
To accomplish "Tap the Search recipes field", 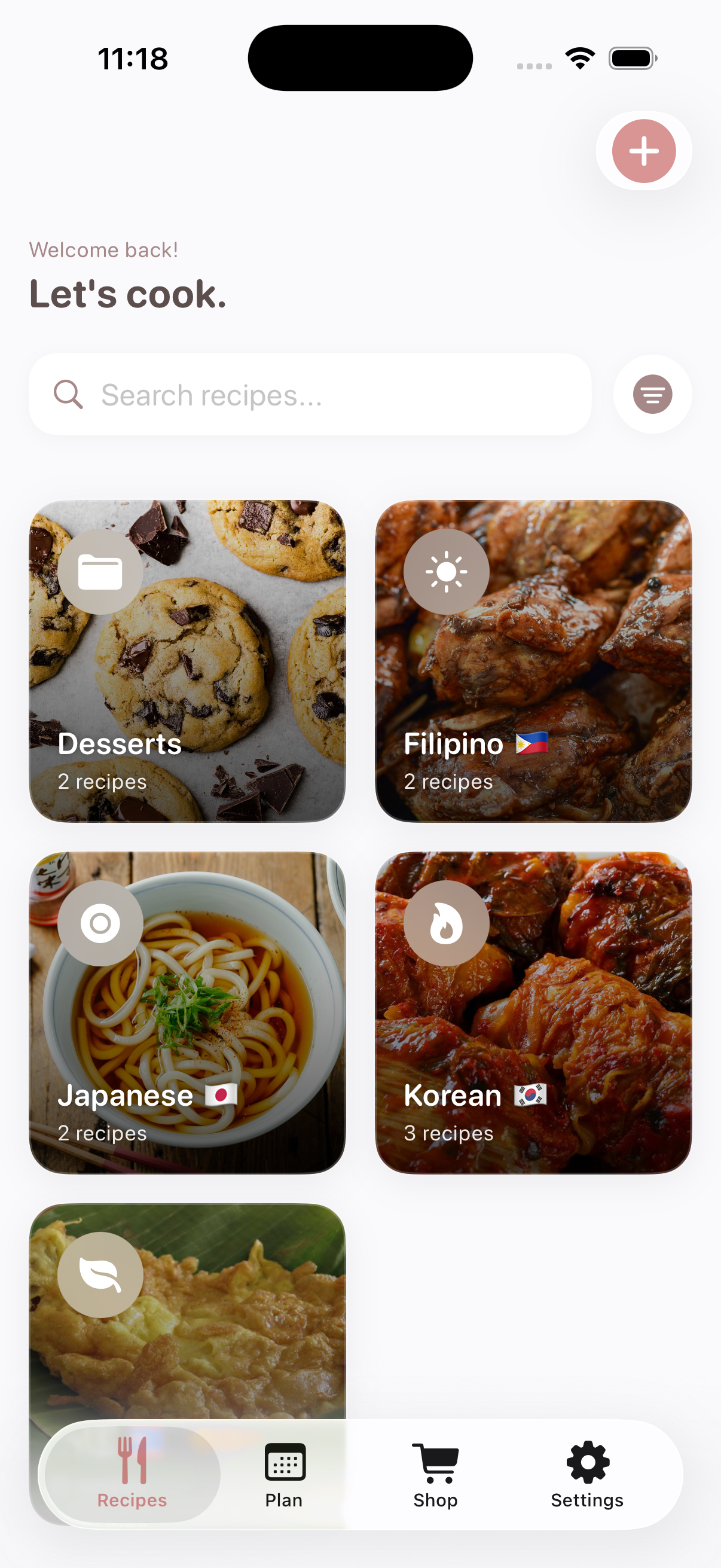I will pos(310,395).
